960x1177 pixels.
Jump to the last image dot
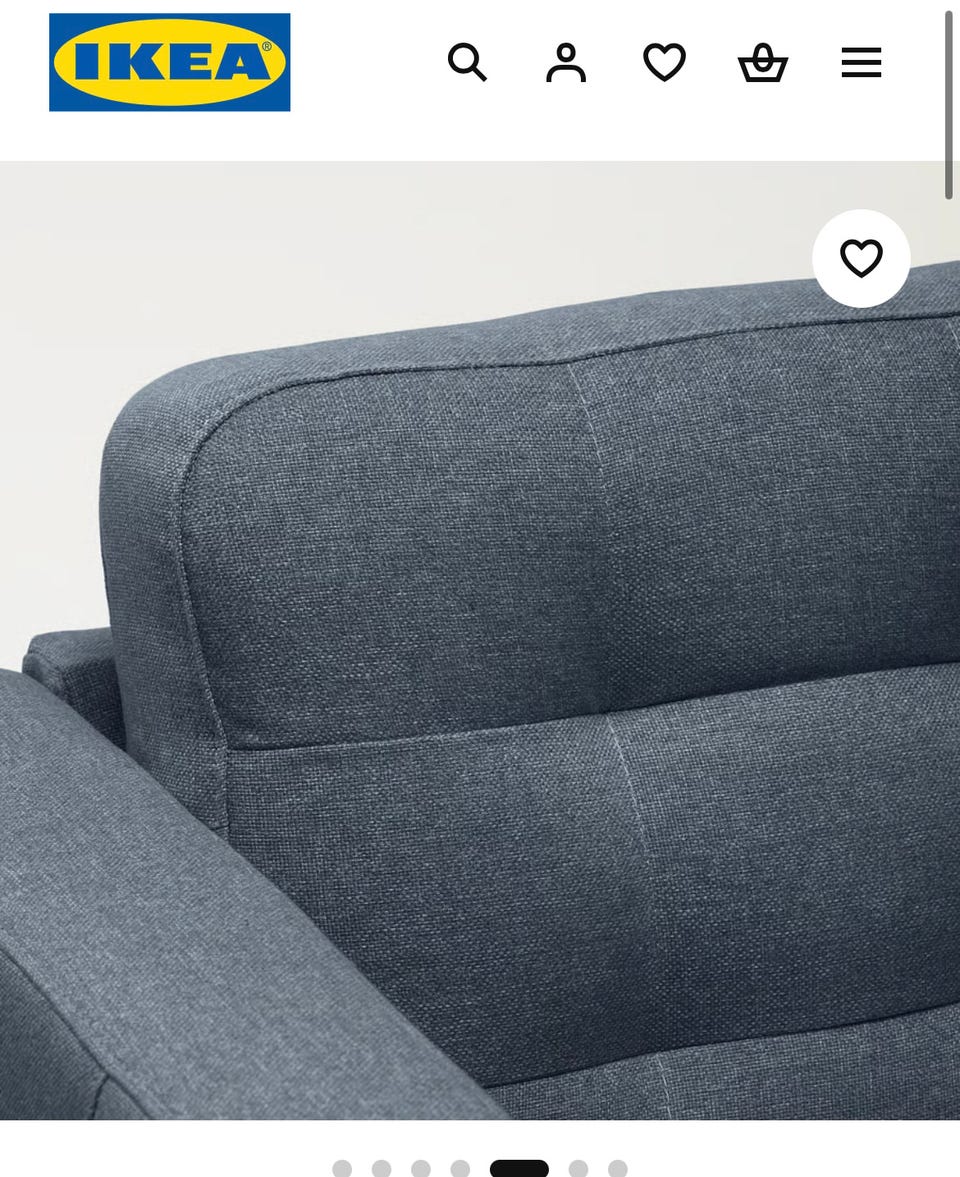coord(618,1168)
